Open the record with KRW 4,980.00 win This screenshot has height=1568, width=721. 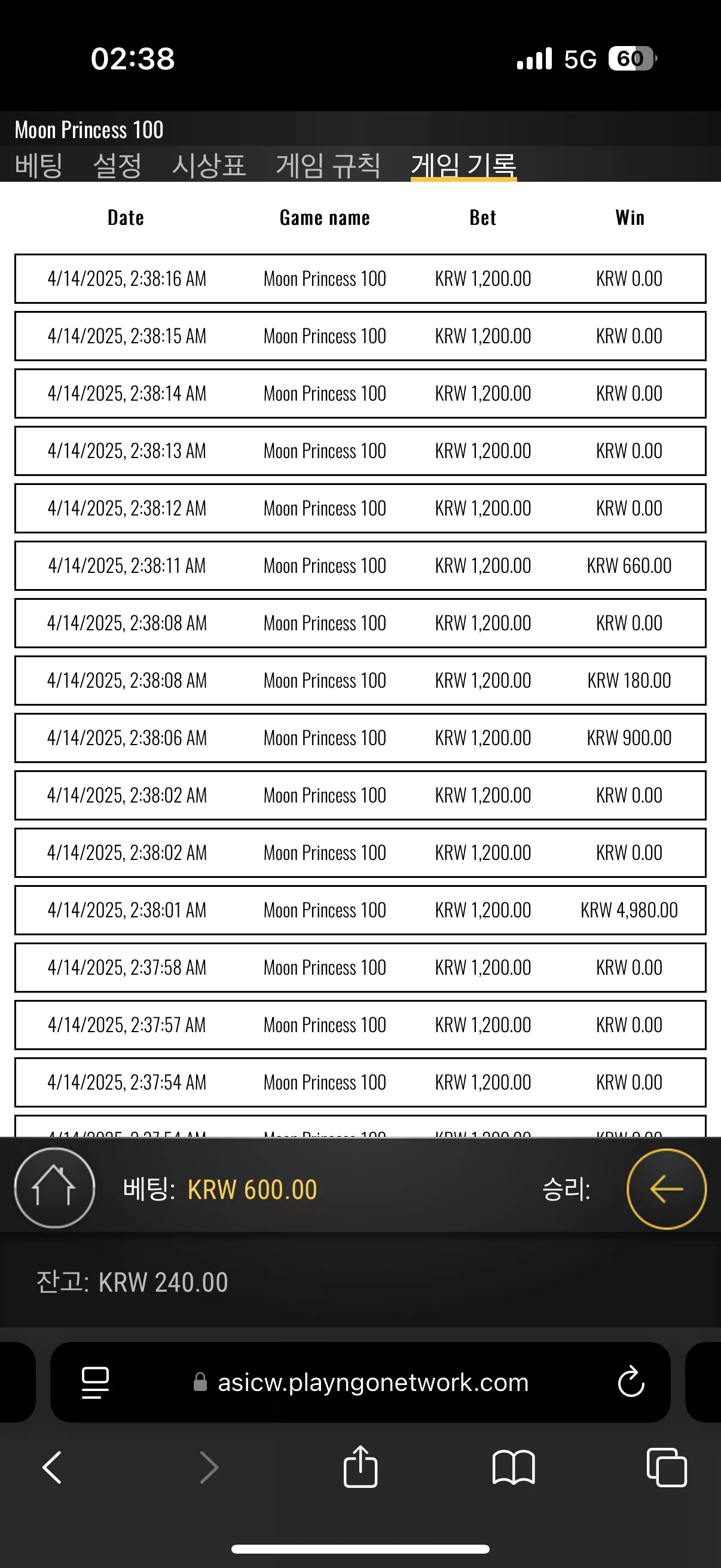click(360, 910)
